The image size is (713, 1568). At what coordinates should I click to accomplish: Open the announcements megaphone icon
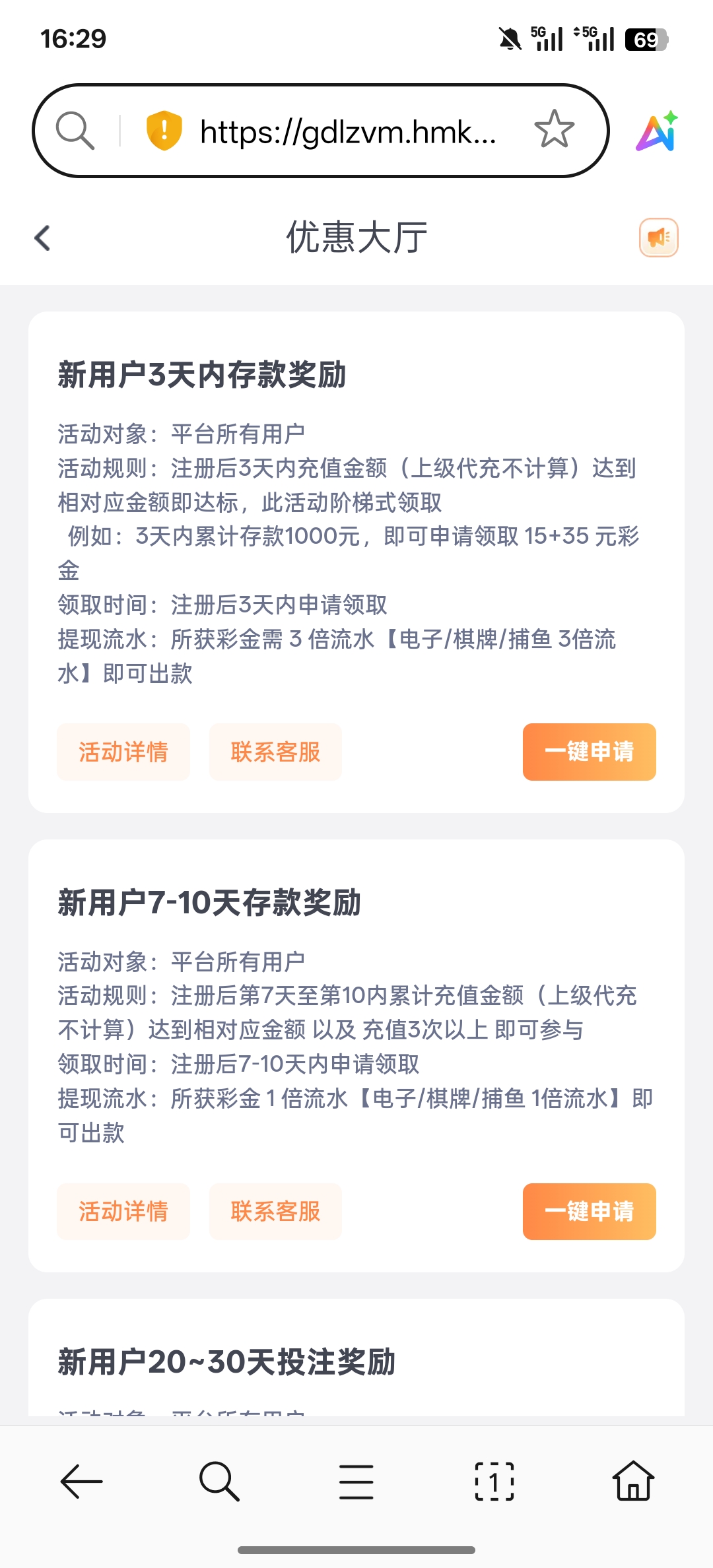(658, 238)
